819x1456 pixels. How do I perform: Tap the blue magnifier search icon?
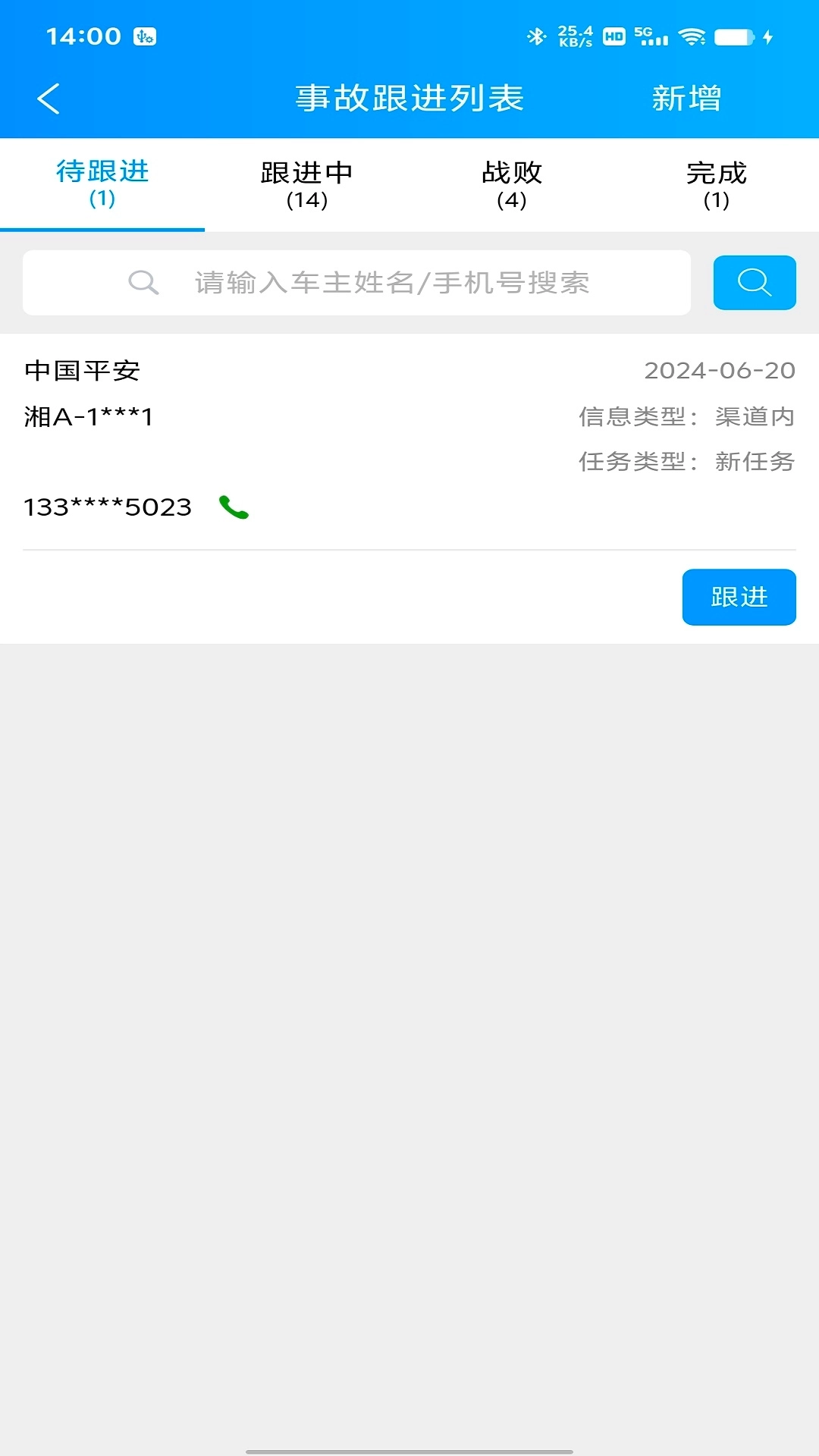754,281
